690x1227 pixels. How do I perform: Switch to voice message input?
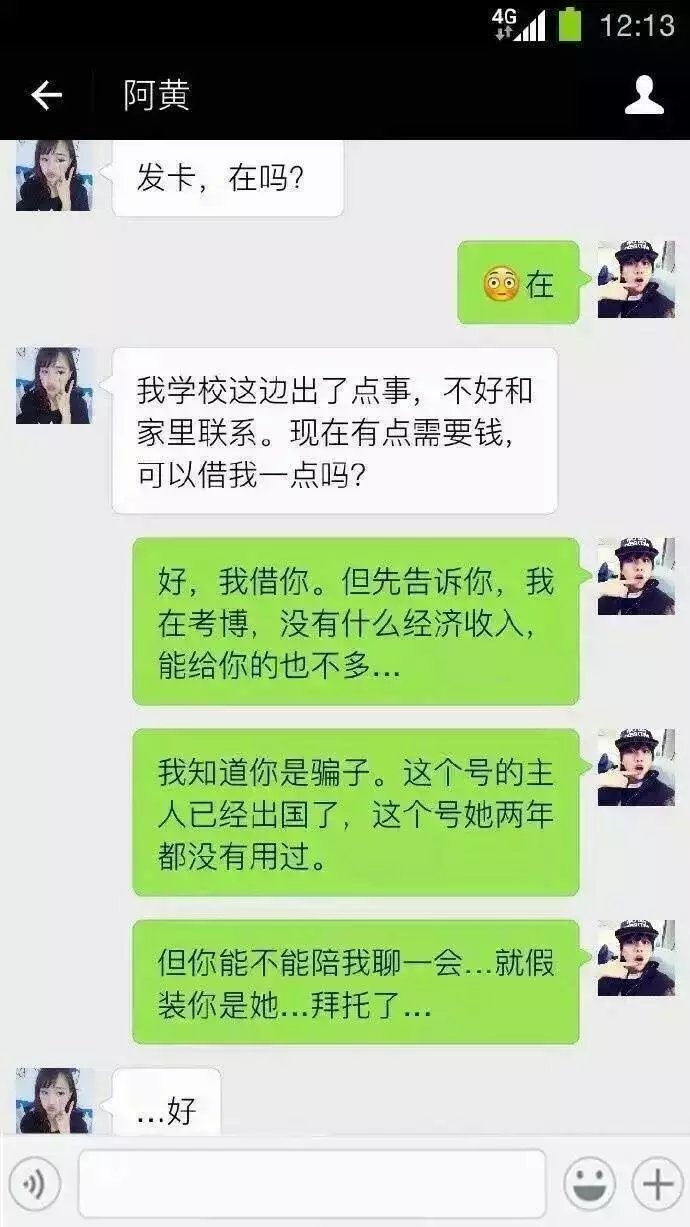click(x=36, y=1185)
